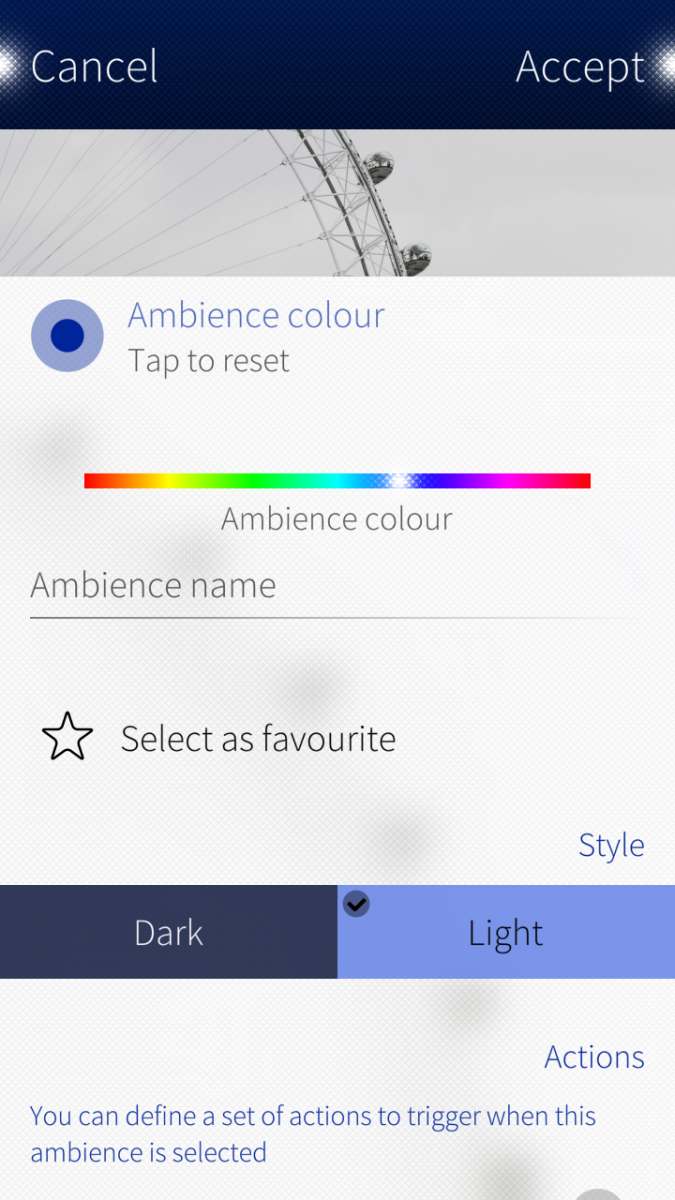Accept the ambience settings
Image resolution: width=675 pixels, height=1200 pixels.
pyautogui.click(x=580, y=67)
